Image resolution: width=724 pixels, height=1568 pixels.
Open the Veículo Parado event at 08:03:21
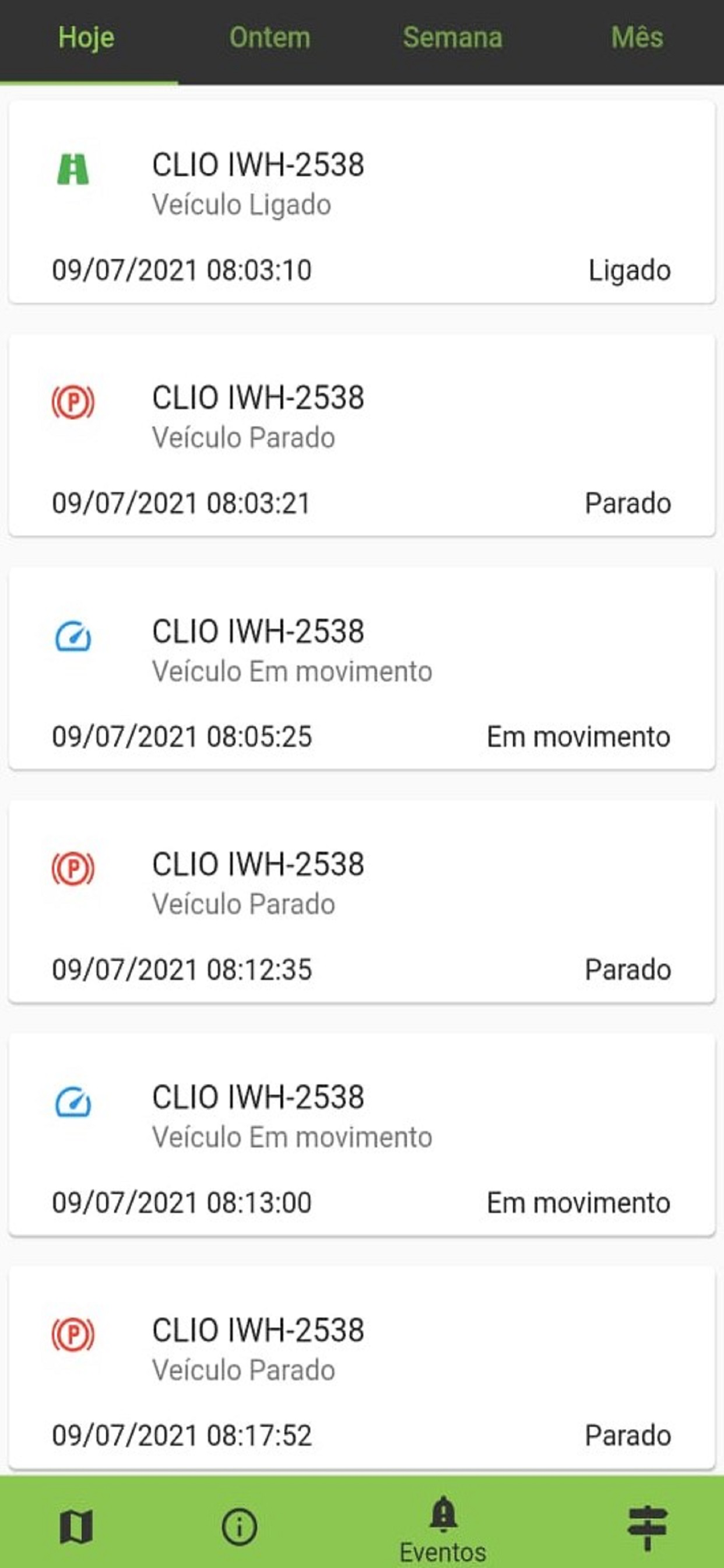click(x=362, y=435)
